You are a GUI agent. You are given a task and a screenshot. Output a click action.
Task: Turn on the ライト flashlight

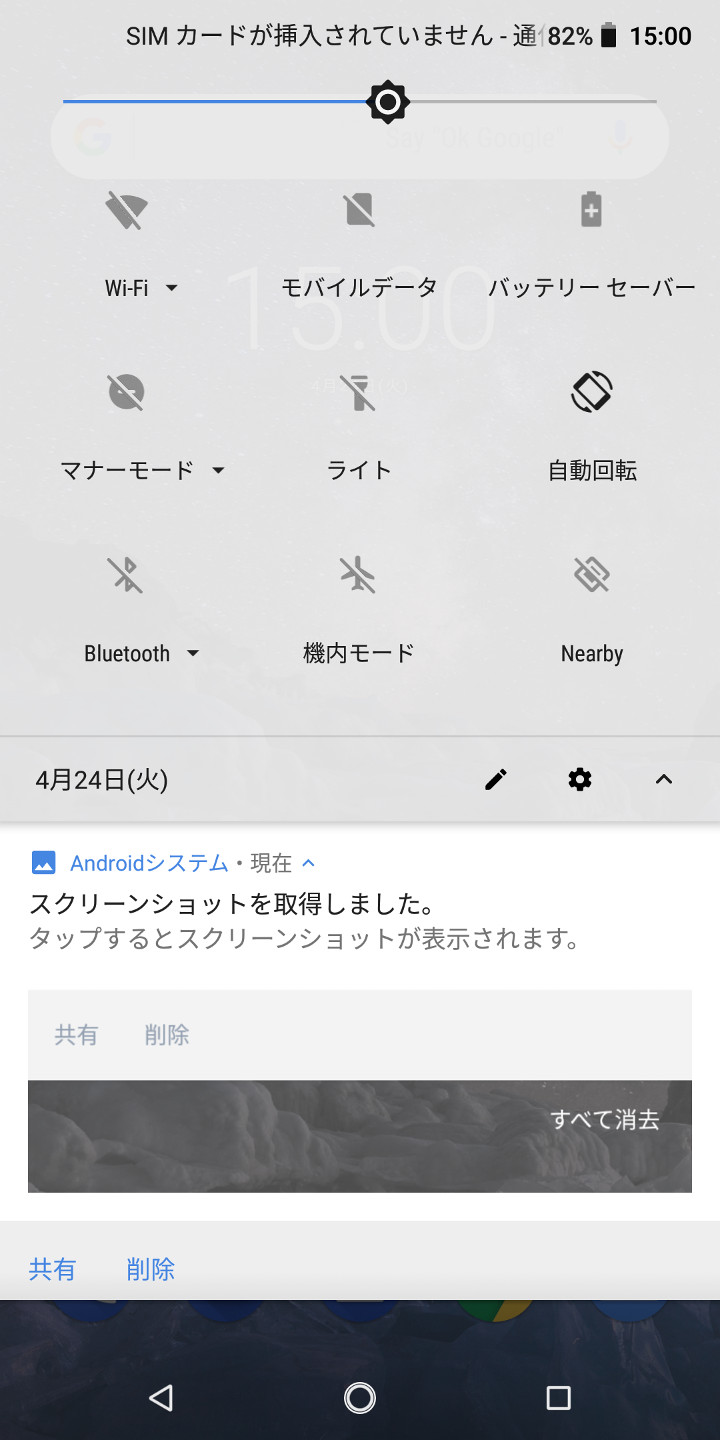click(359, 393)
